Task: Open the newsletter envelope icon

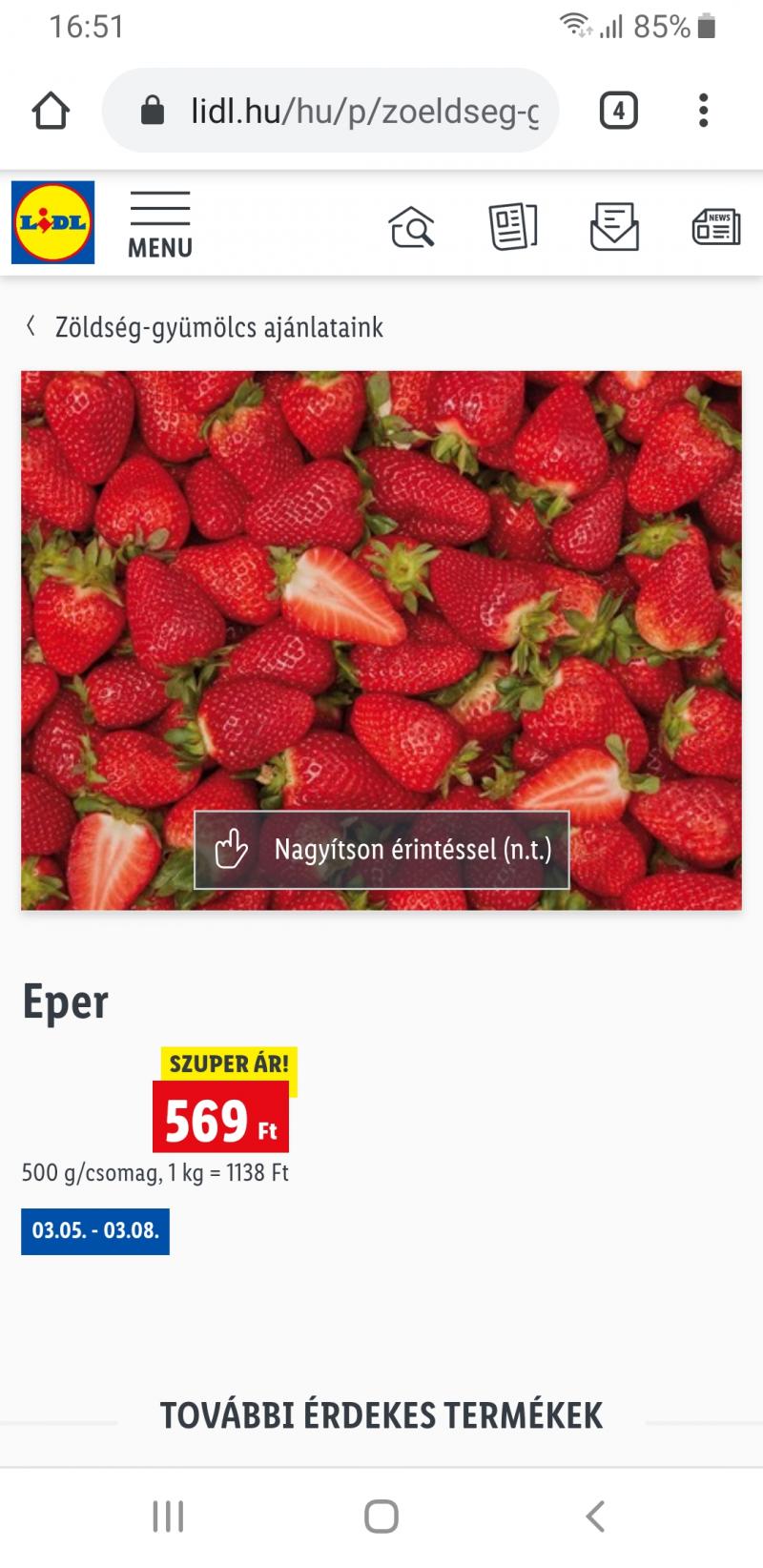Action: click(614, 227)
